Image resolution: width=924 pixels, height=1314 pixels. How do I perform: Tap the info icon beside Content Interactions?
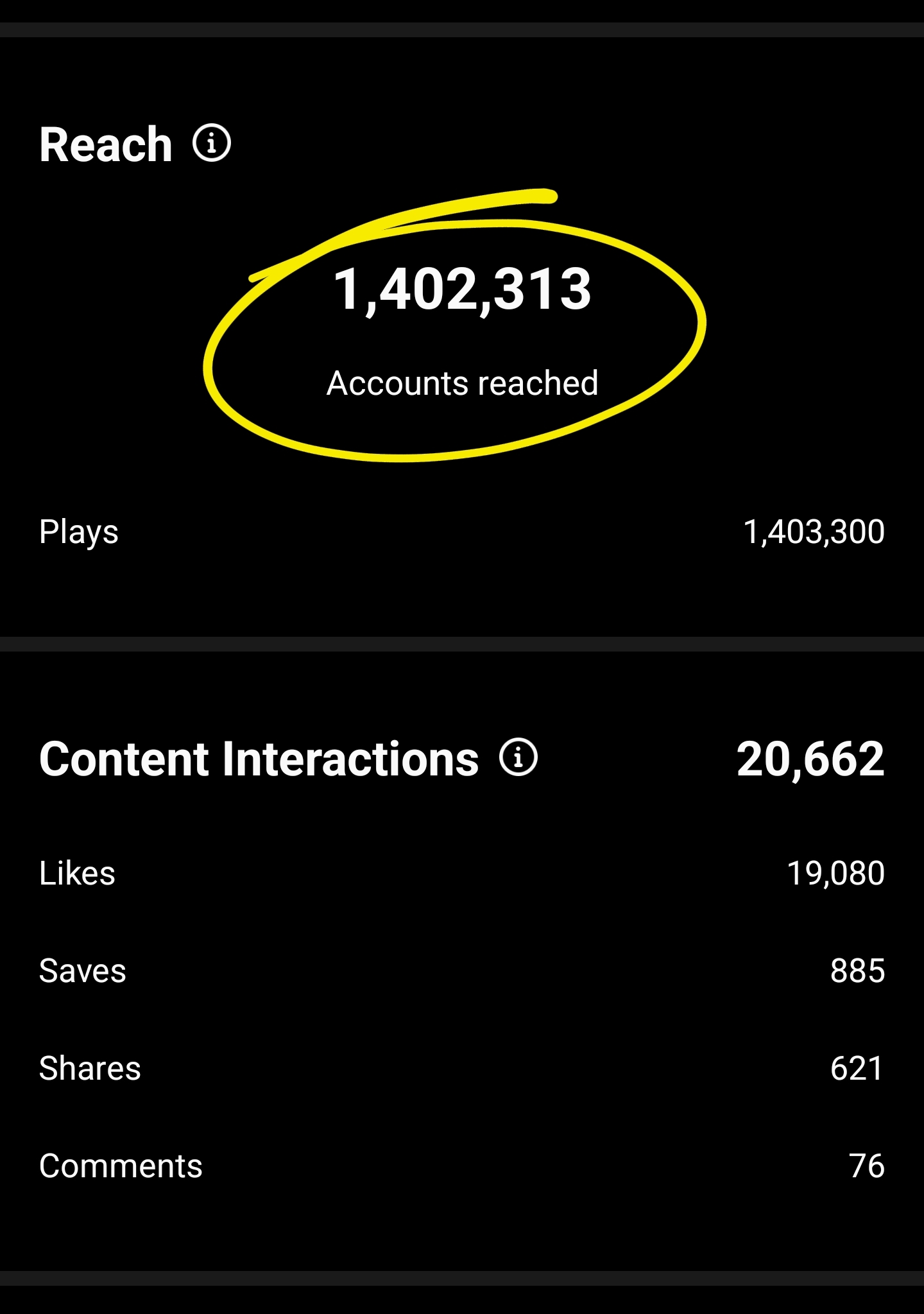coord(518,757)
